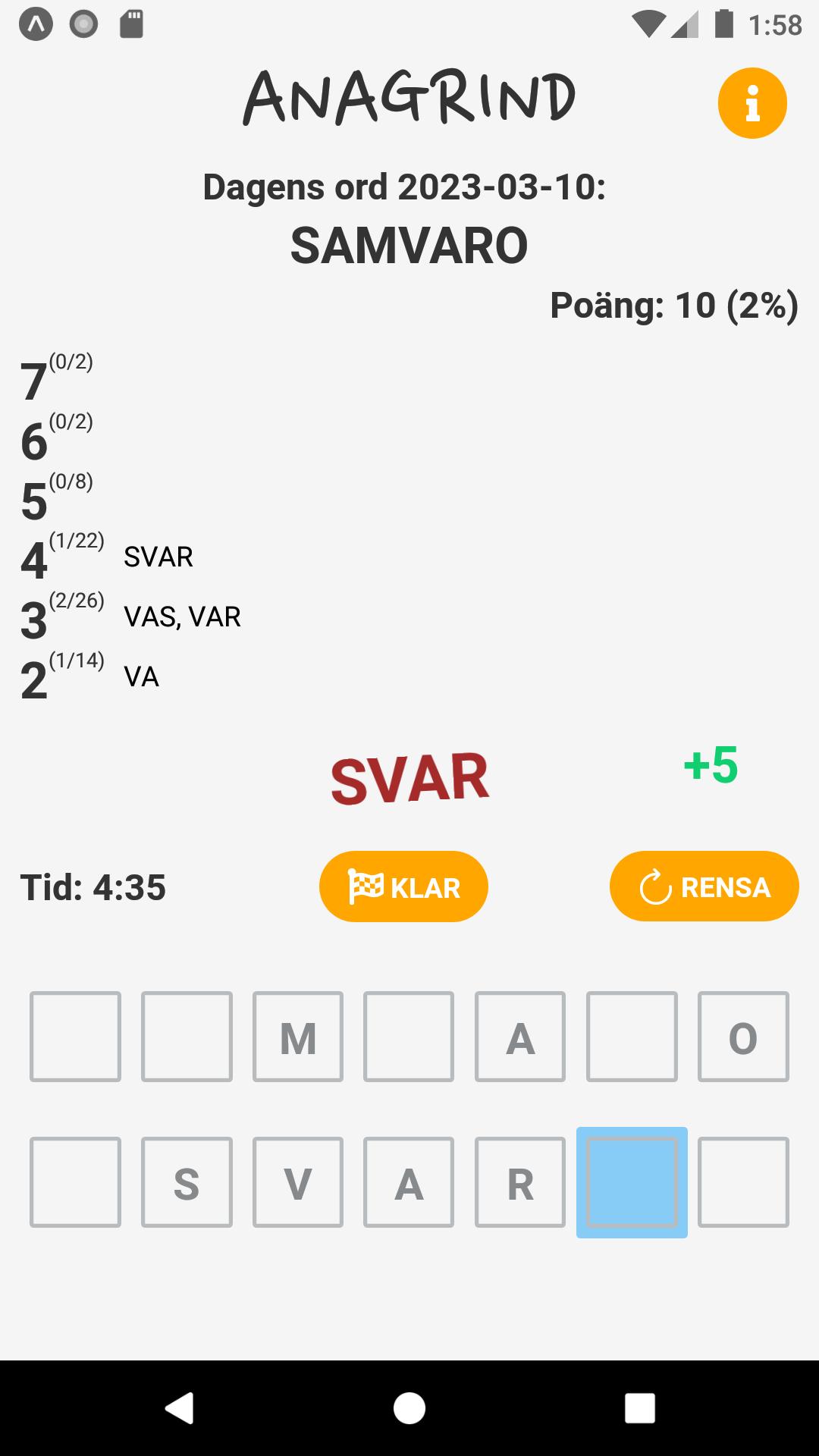The height and width of the screenshot is (1456, 819).
Task: Clear the entry with RENSA
Action: point(704,886)
